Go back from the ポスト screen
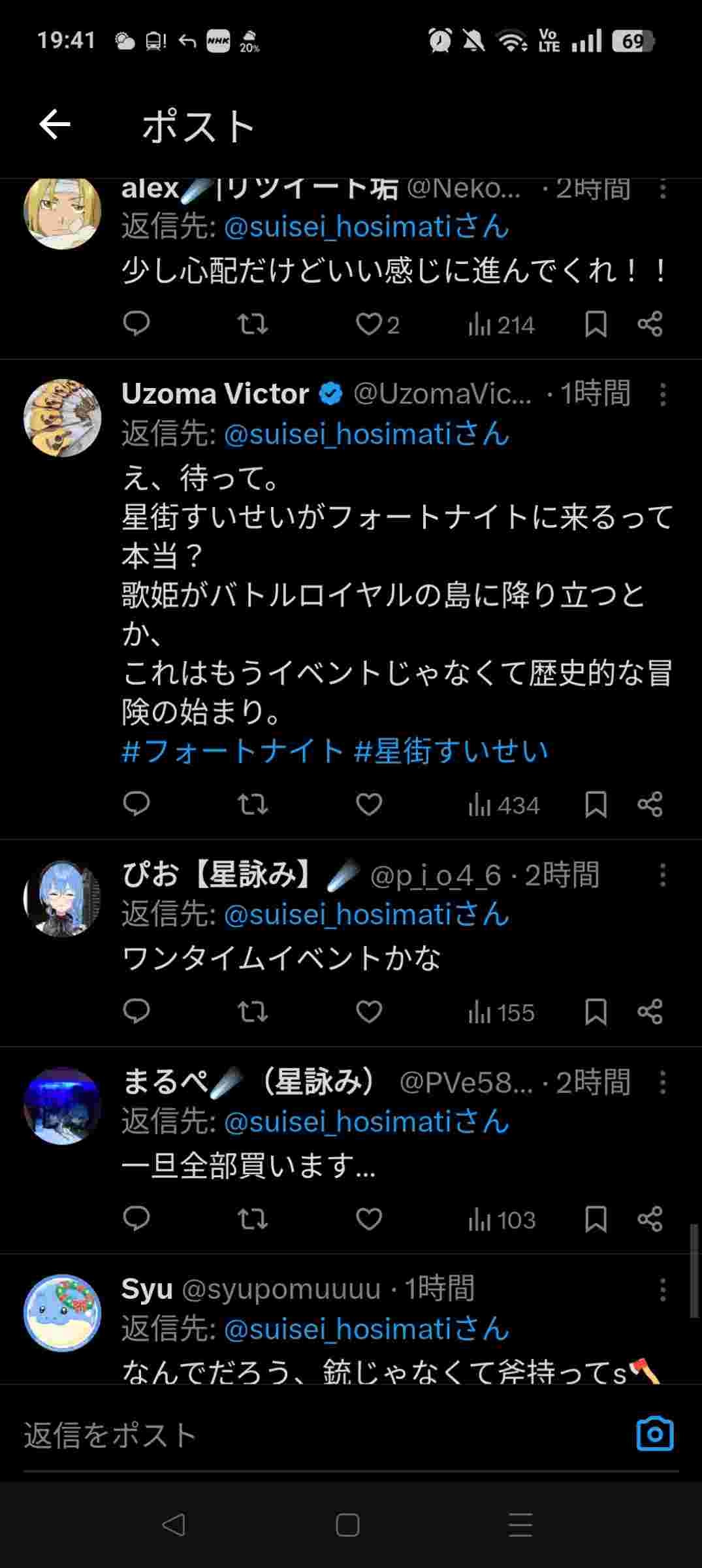 (x=55, y=125)
